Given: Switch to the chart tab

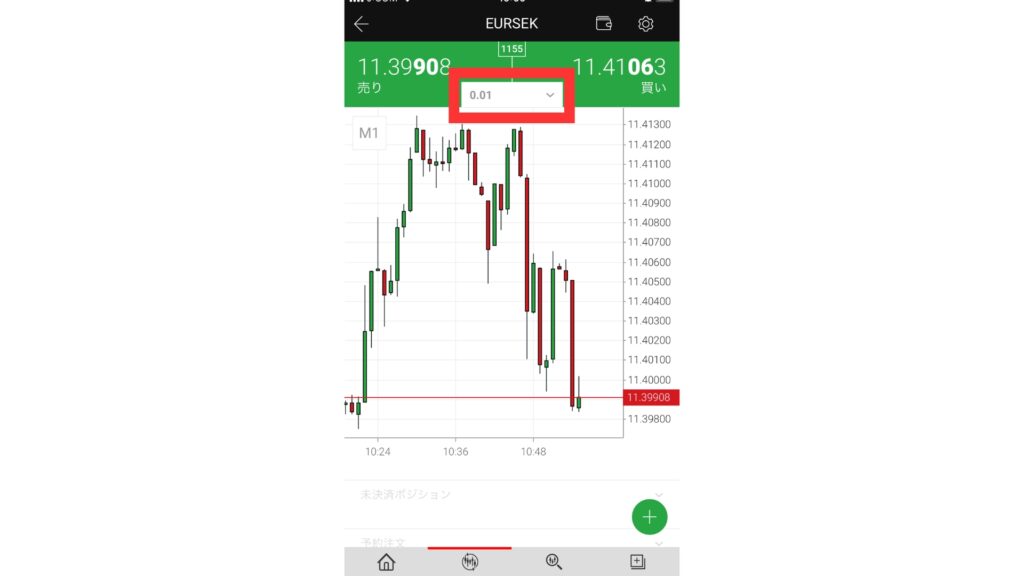Looking at the screenshot, I should click(469, 562).
